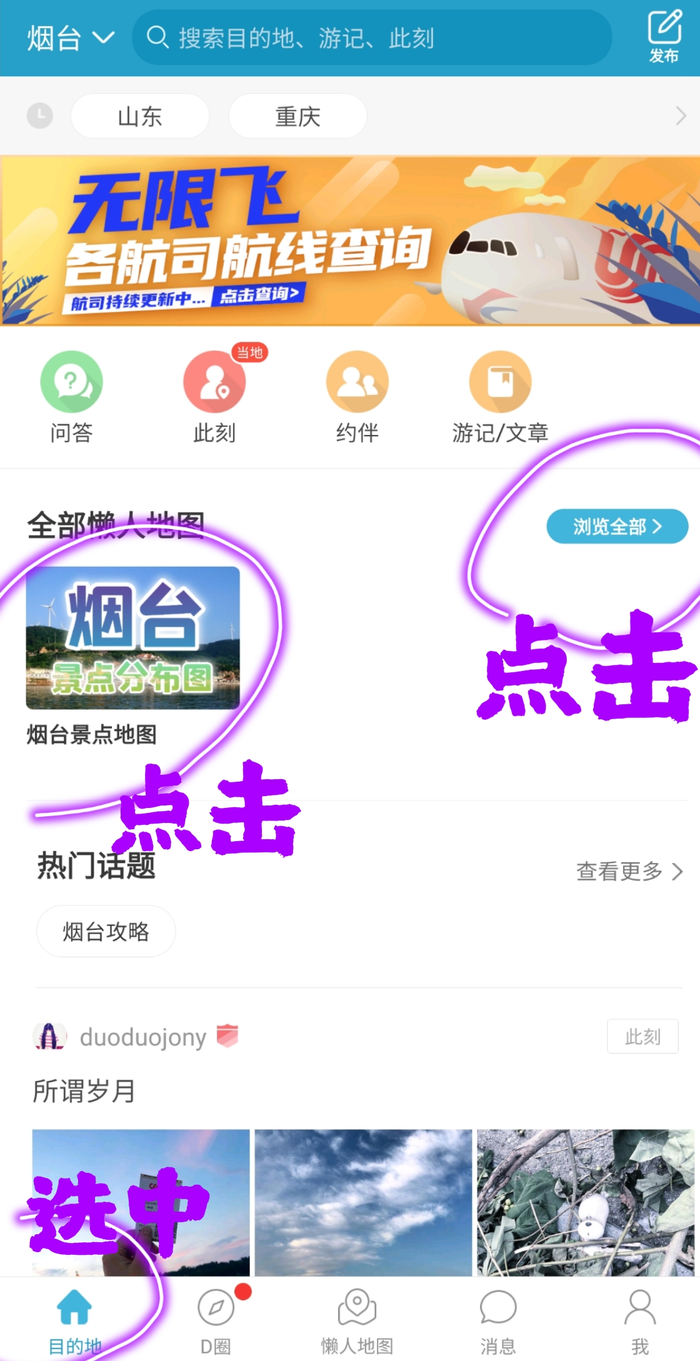Open duoduojony's profile
This screenshot has width=700, height=1361.
(142, 1037)
